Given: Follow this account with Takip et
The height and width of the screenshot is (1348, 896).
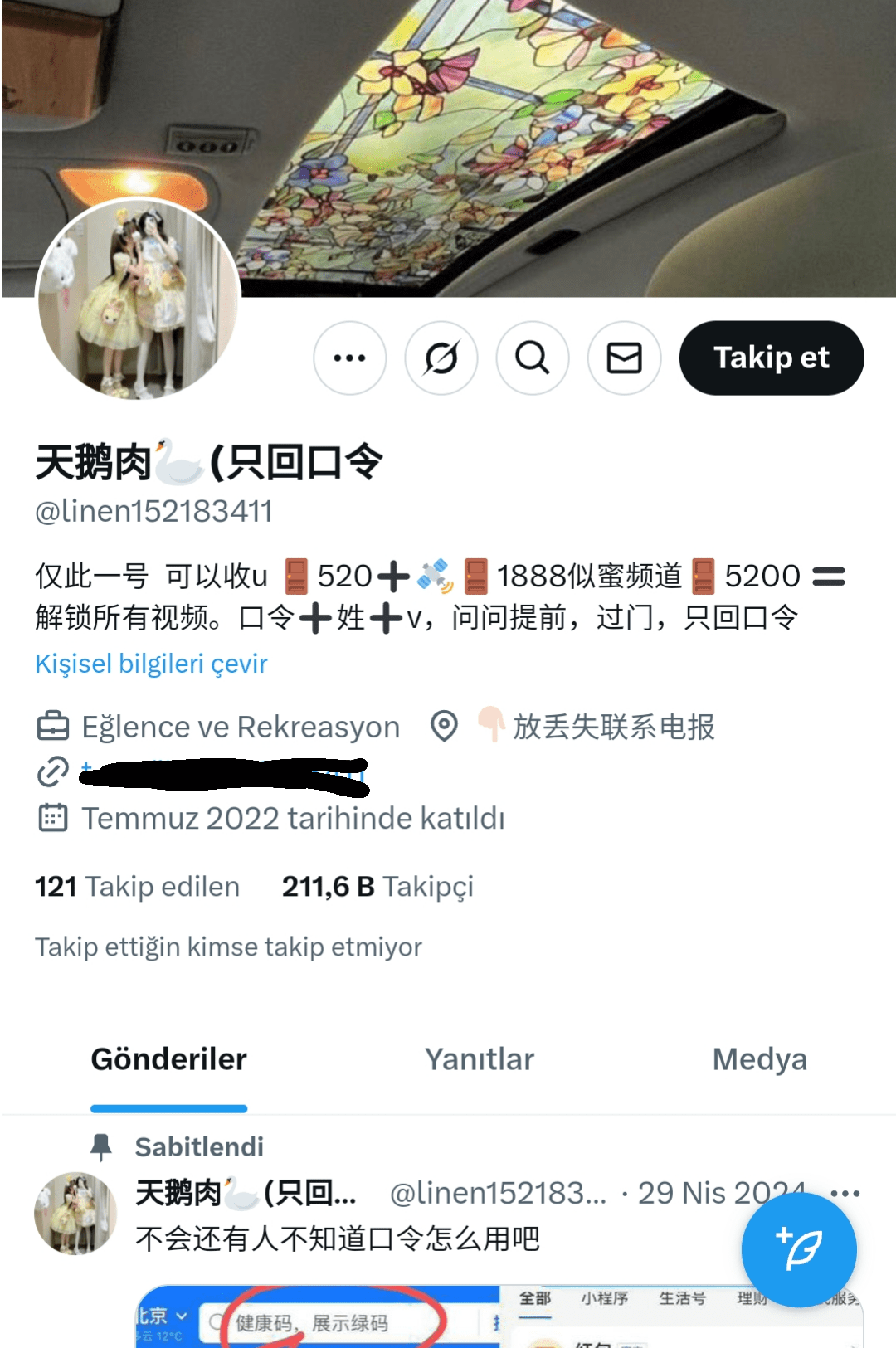Looking at the screenshot, I should coord(771,358).
